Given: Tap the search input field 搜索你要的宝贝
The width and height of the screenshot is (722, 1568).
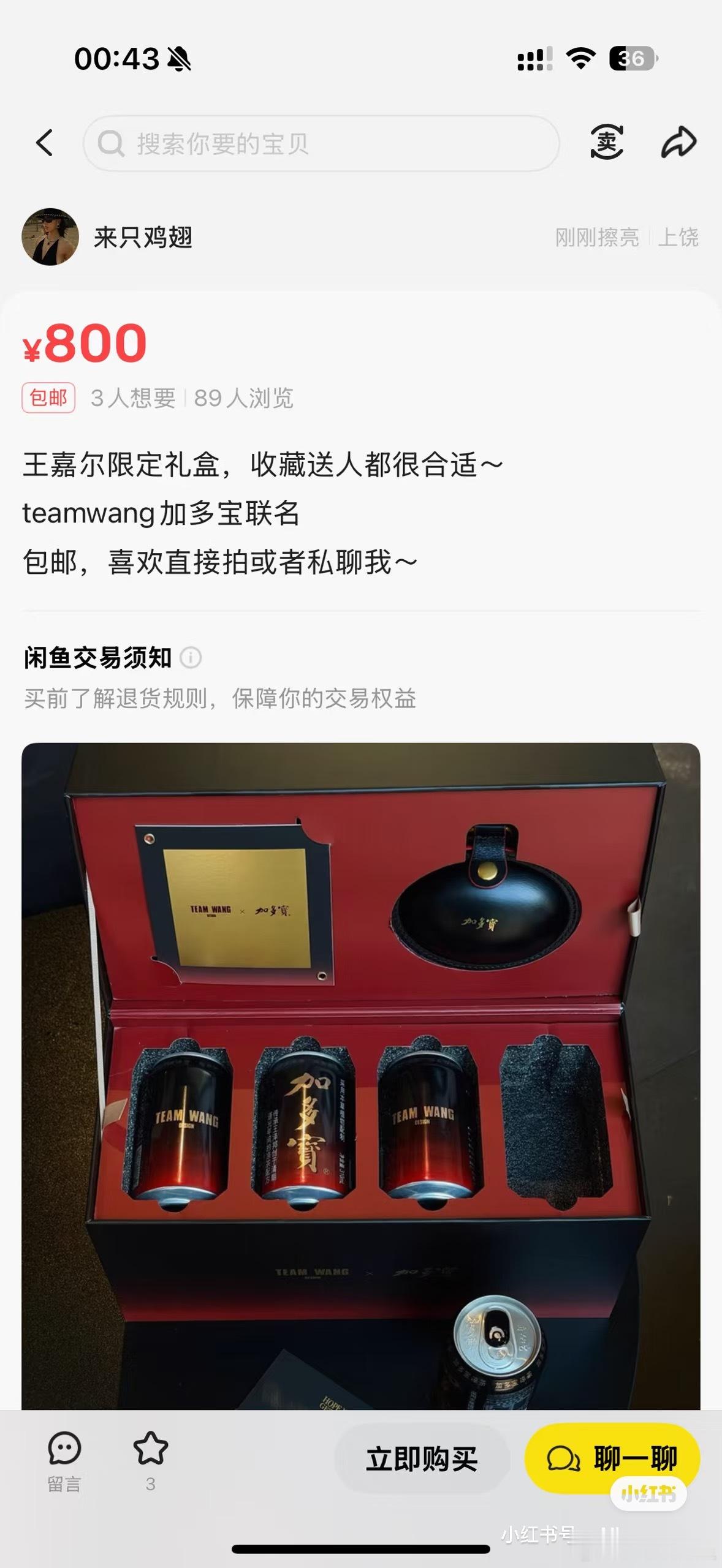Looking at the screenshot, I should 306,142.
